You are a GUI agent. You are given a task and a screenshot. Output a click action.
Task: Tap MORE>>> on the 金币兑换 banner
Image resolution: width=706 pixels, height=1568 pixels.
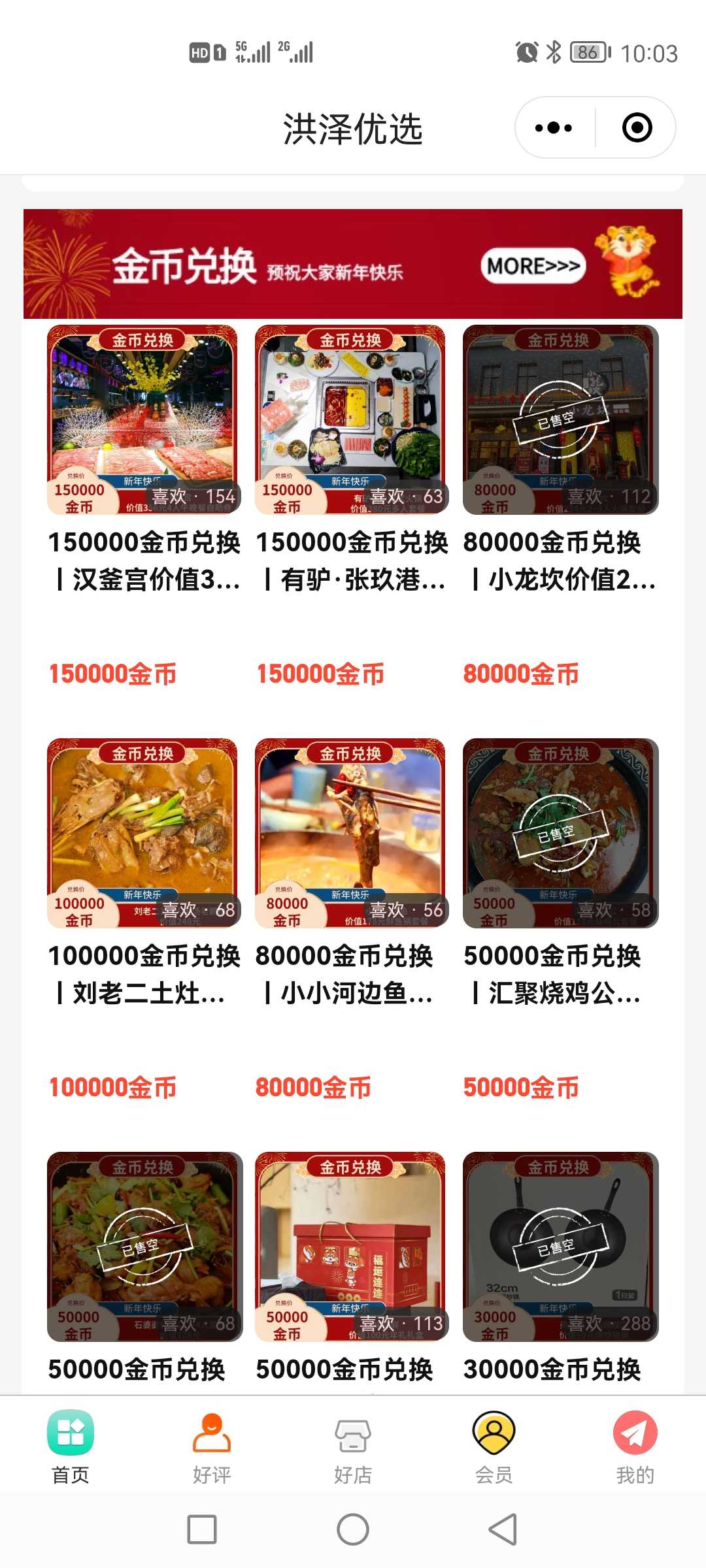tap(533, 266)
